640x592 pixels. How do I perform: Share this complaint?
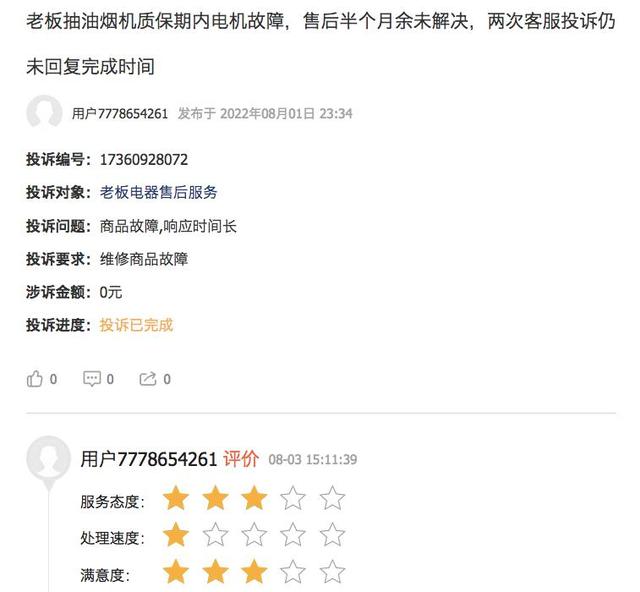click(x=149, y=379)
